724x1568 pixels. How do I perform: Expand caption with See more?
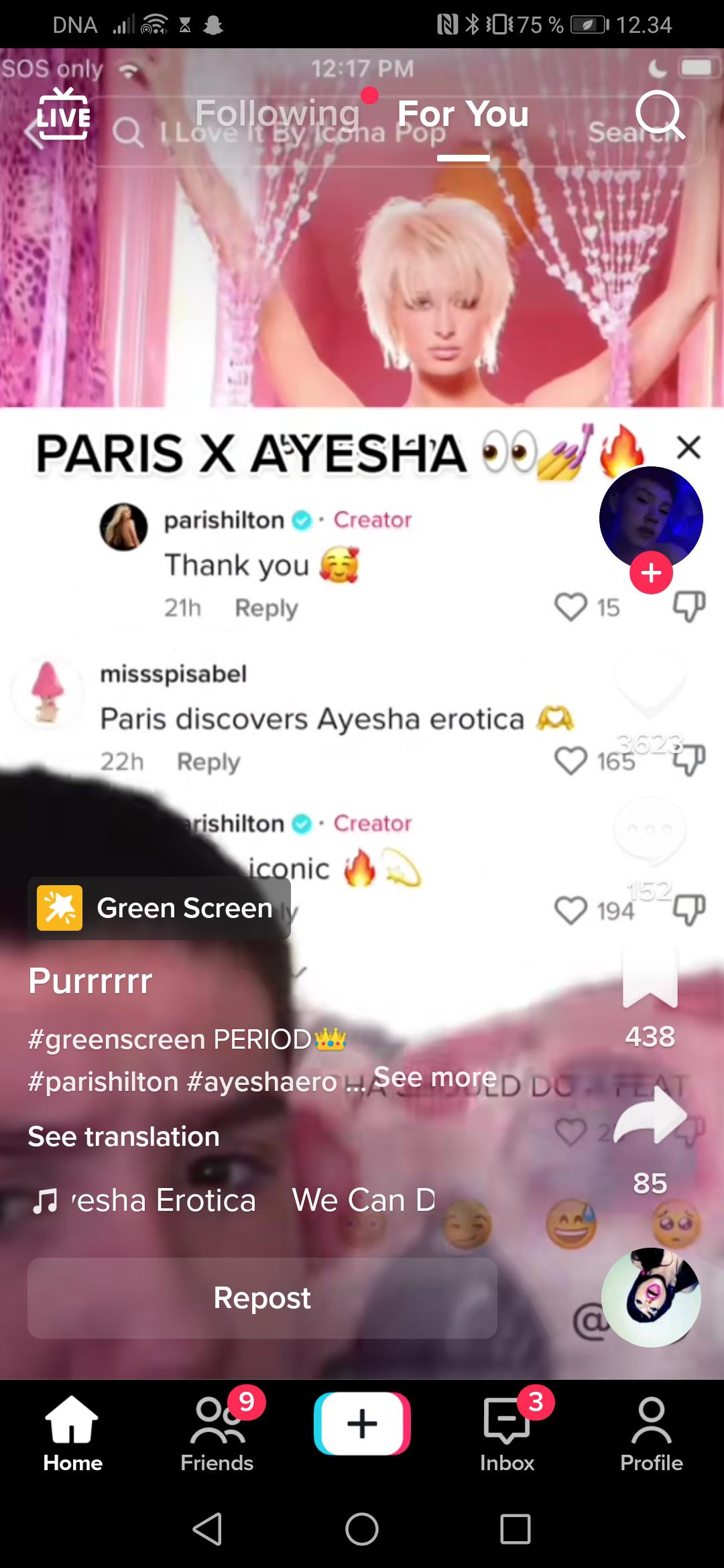[434, 1077]
